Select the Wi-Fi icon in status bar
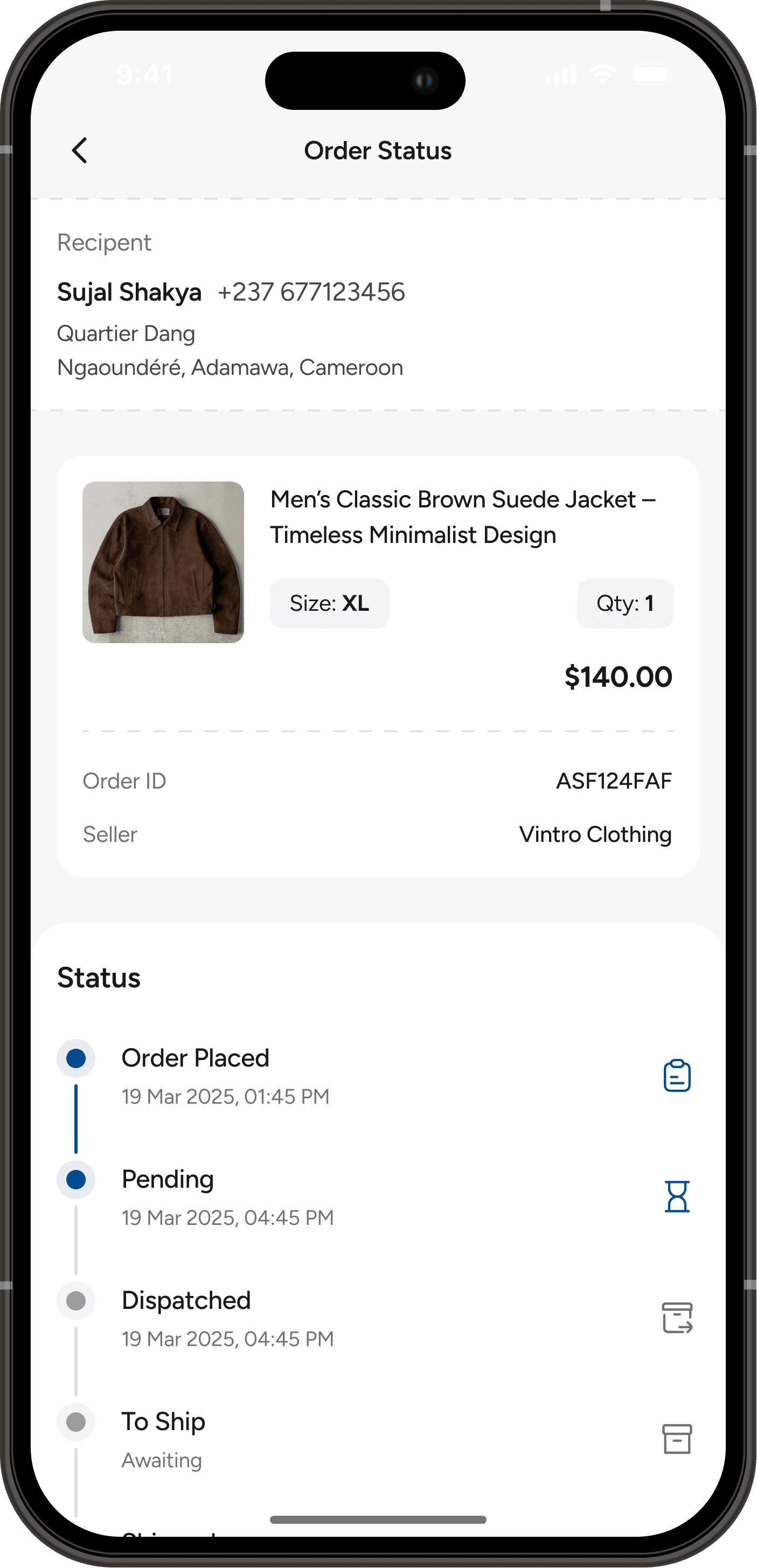This screenshot has height=1568, width=757. tap(601, 73)
